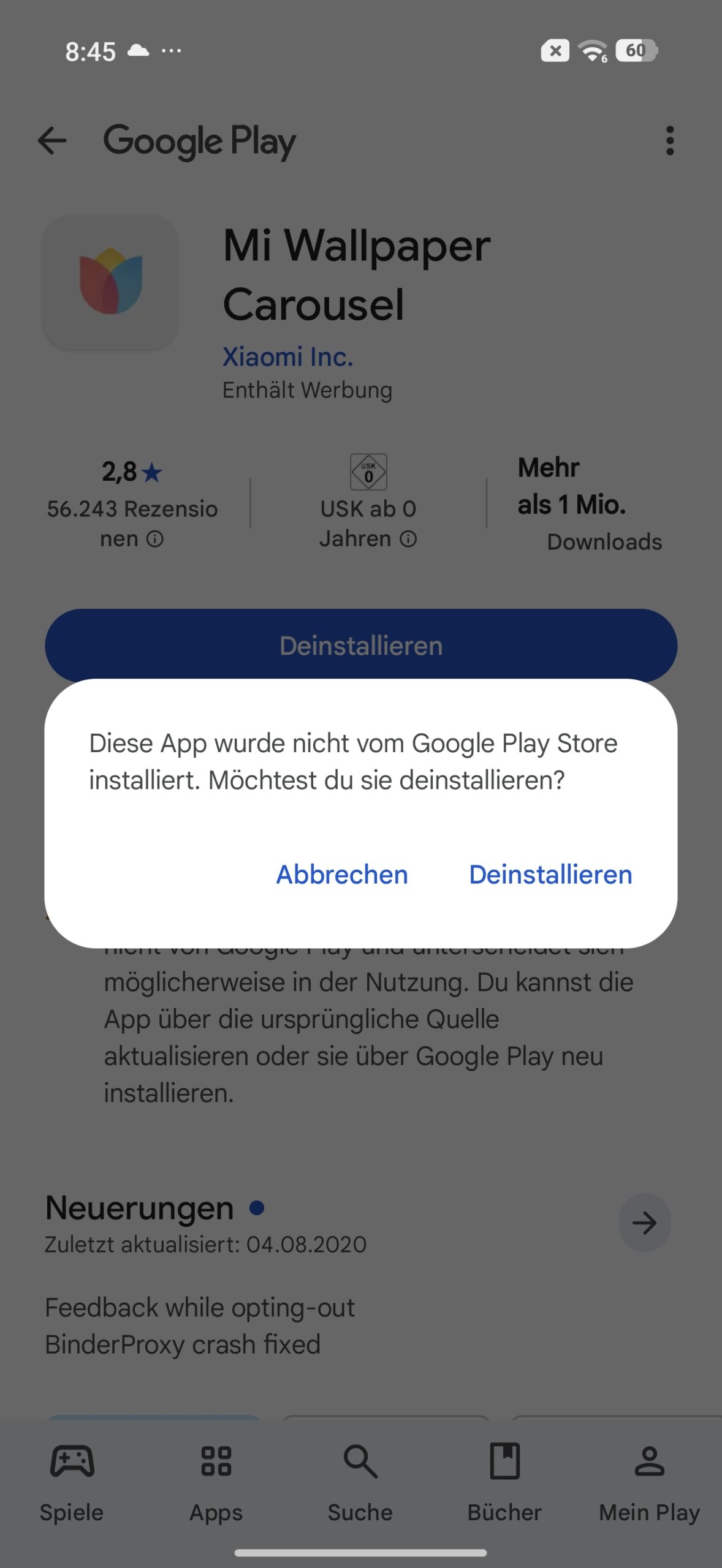This screenshot has height=1568, width=722.
Task: Cancel the uninstall with Abbrechen
Action: click(342, 874)
